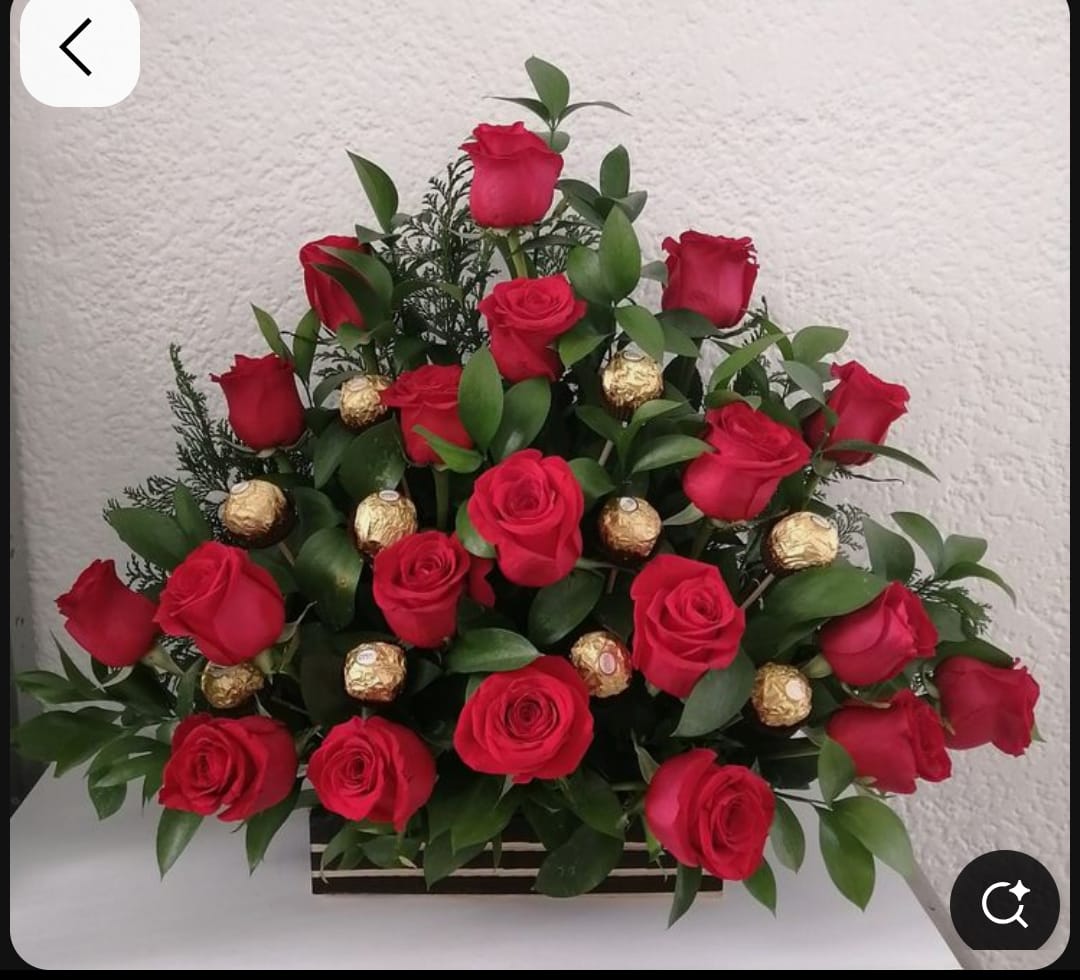Go back using the arrow button
Viewport: 1080px width, 980px height.
click(x=78, y=48)
